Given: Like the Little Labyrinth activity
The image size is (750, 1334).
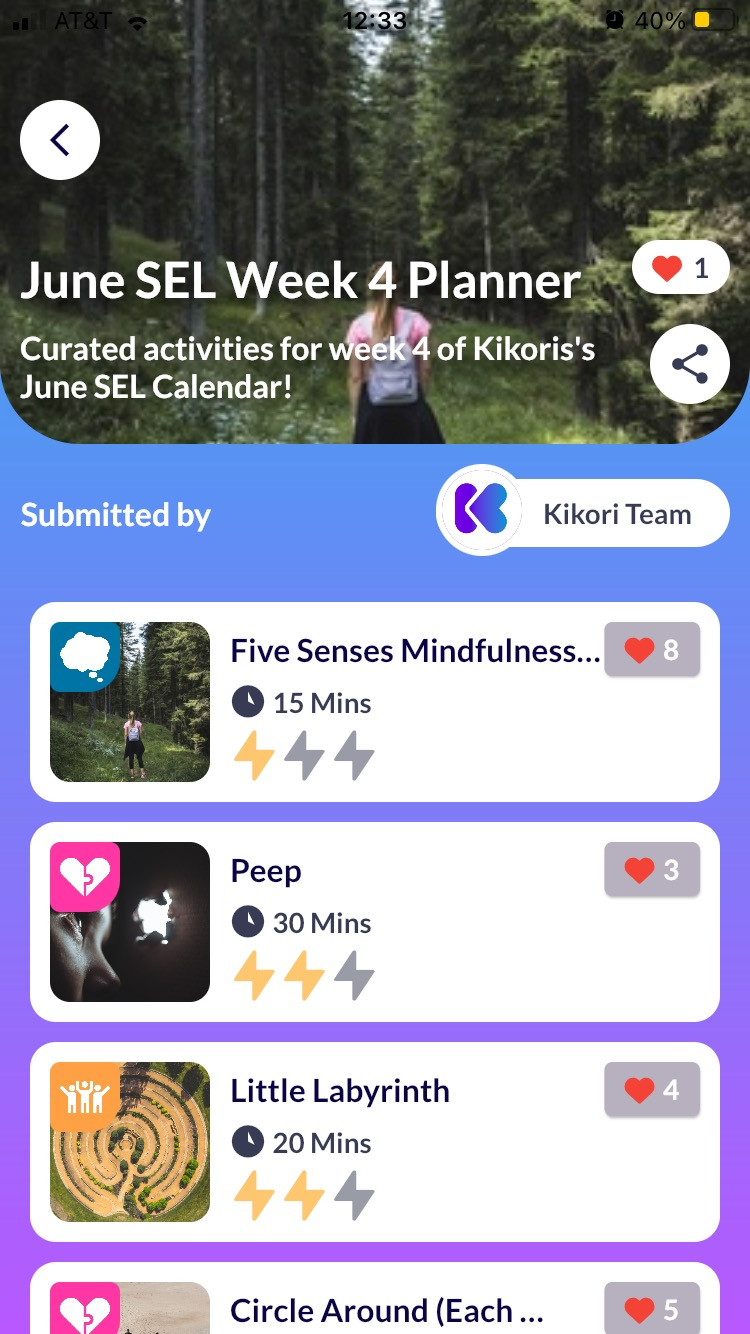Looking at the screenshot, I should (652, 1089).
